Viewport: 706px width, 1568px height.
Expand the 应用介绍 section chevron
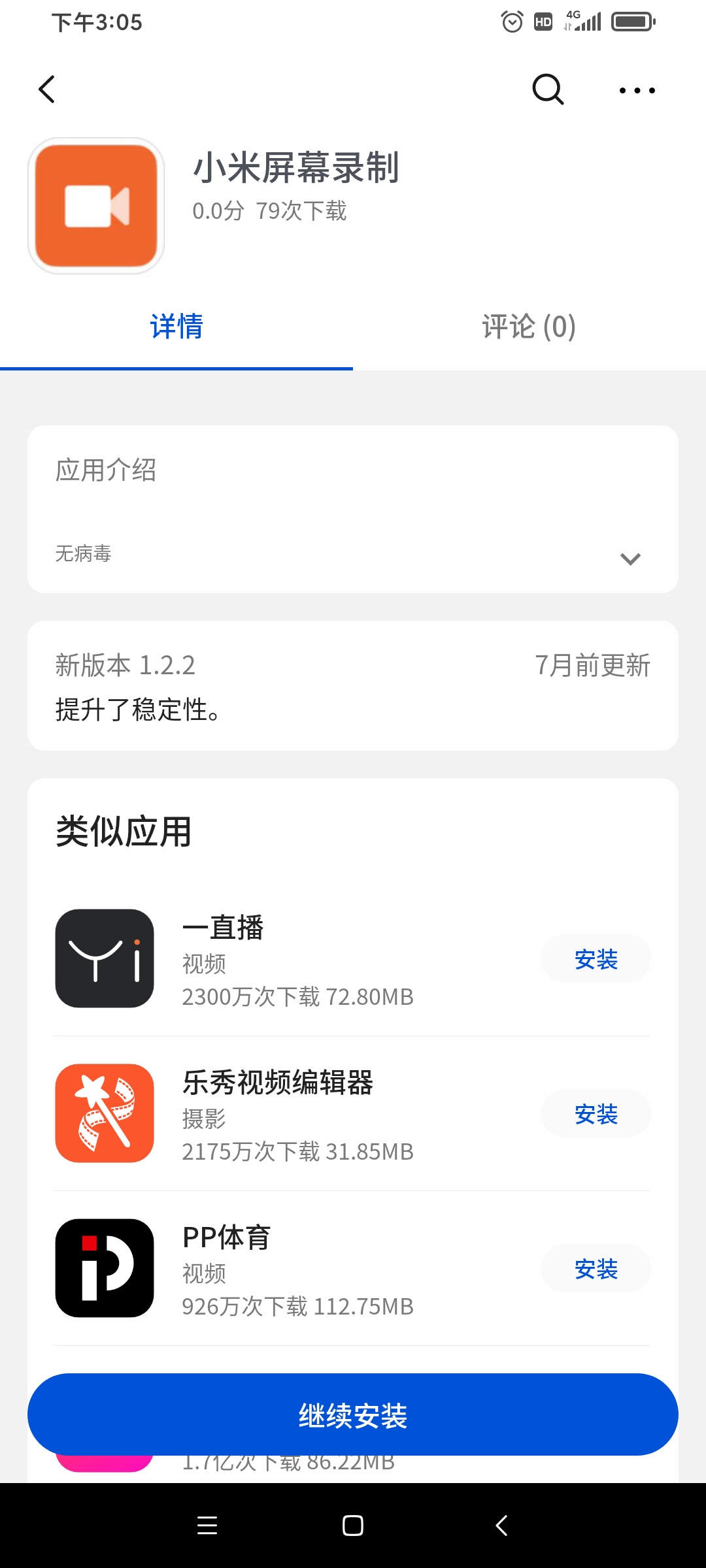(630, 559)
